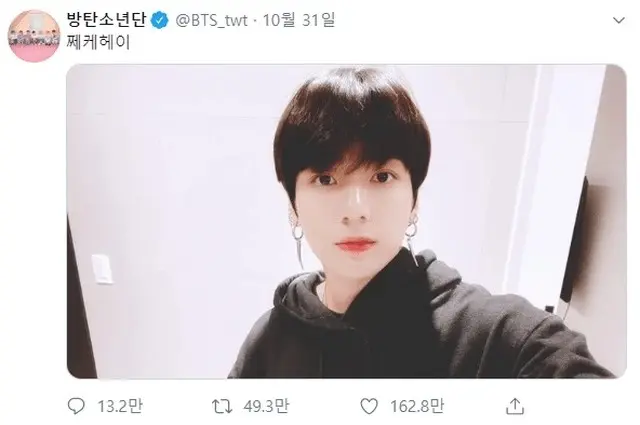The image size is (640, 425).
Task: Like the tweet with 162.8만 likes
Action: tap(371, 405)
